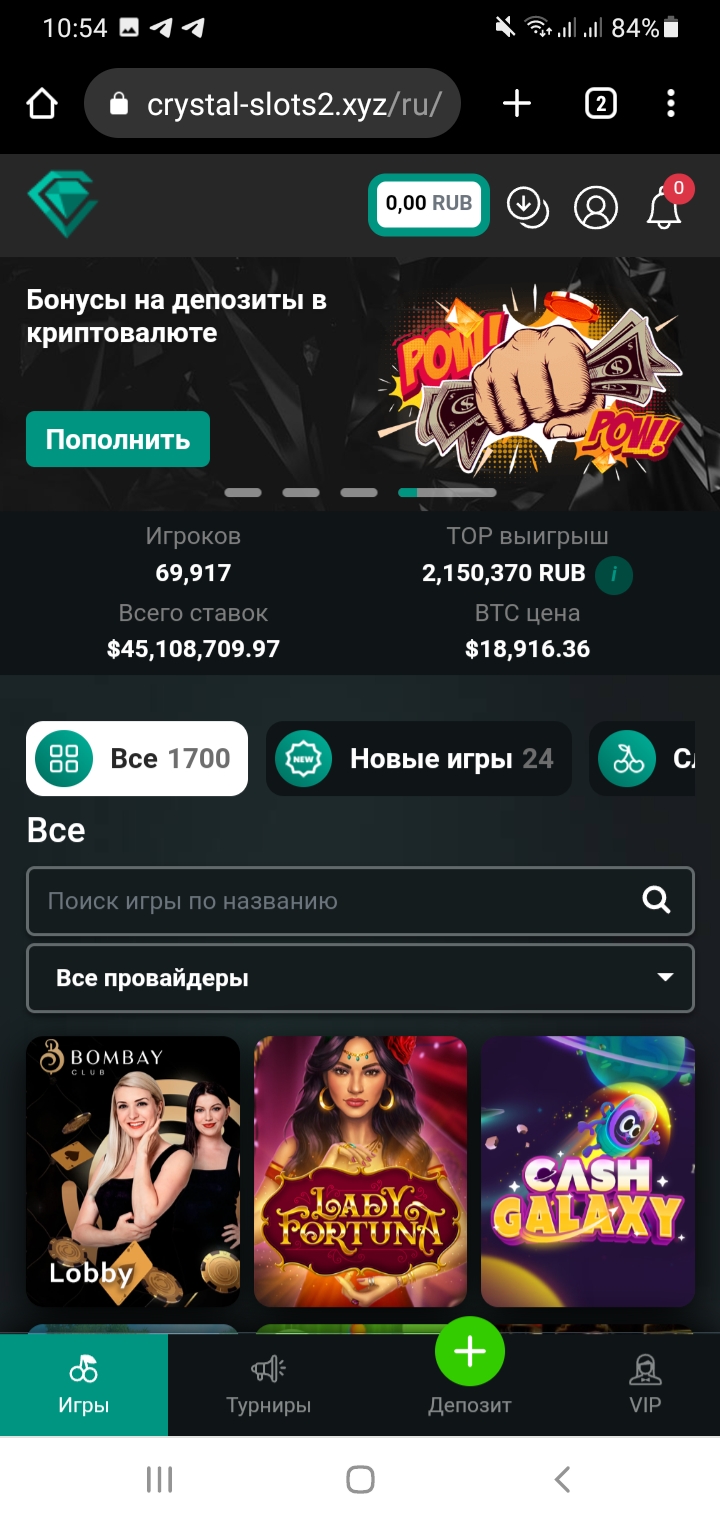Launch the Lady Fortuna slot
The image size is (720, 1520).
(360, 1171)
